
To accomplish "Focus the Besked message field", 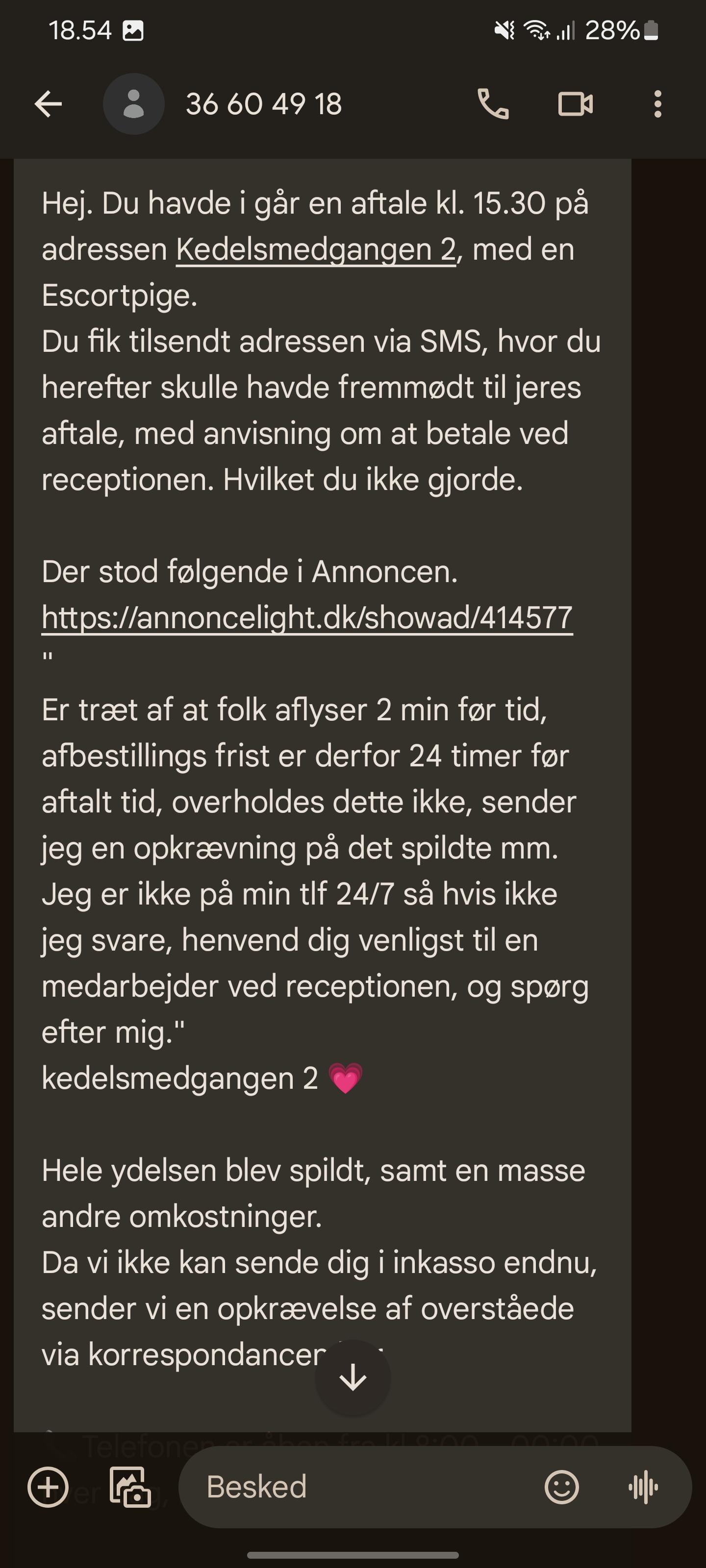I will click(365, 1487).
